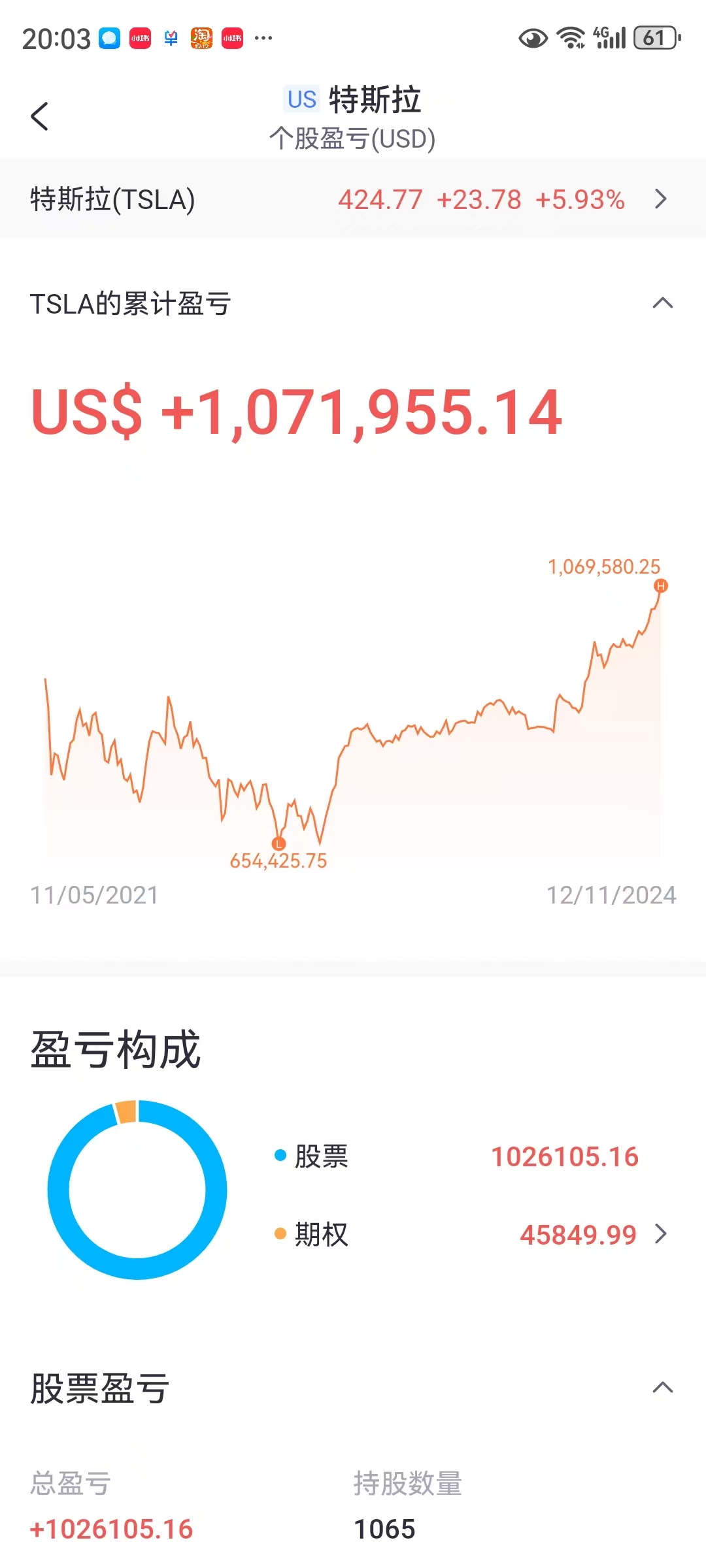The width and height of the screenshot is (706, 1568).
Task: Collapse the 股票盈亏 section
Action: (662, 1388)
